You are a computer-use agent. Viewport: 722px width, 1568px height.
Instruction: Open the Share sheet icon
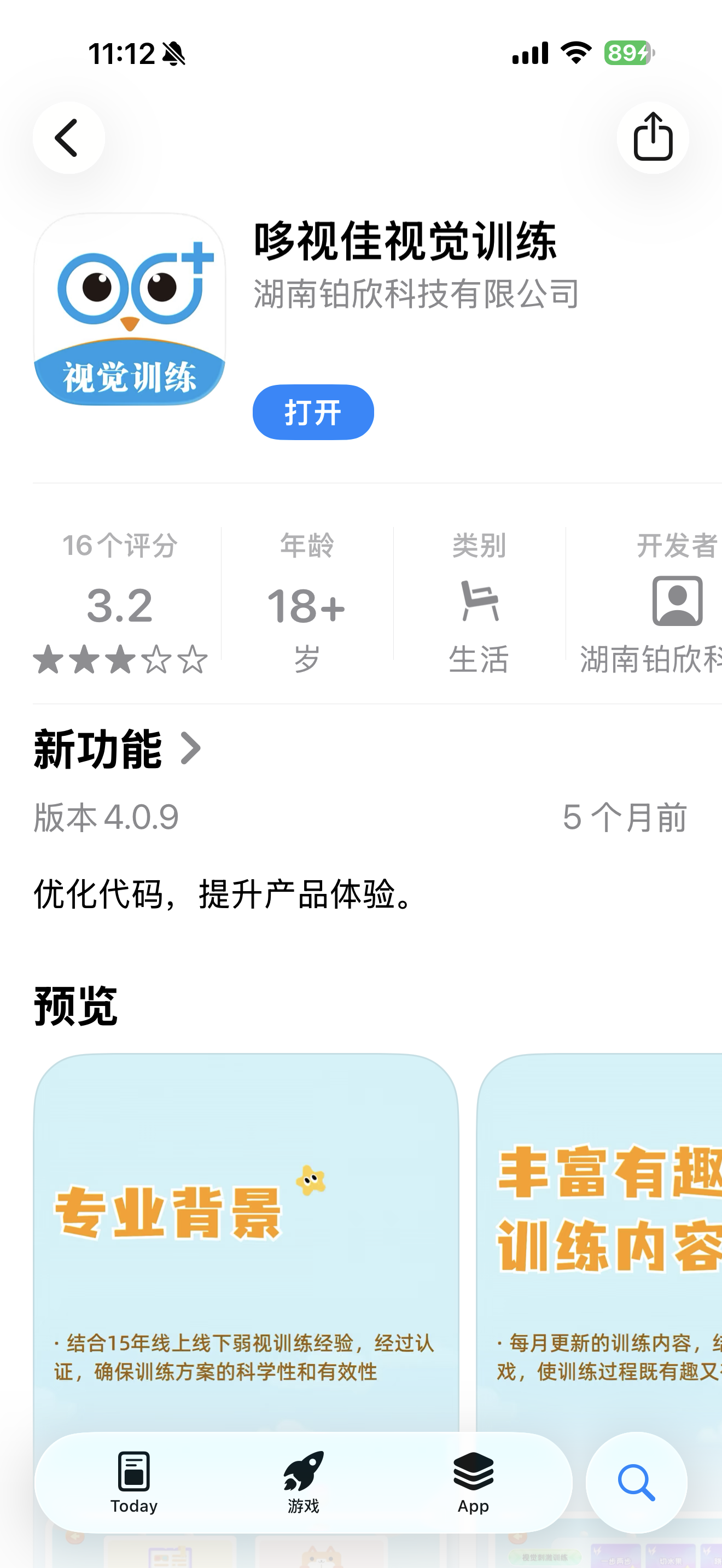click(653, 137)
